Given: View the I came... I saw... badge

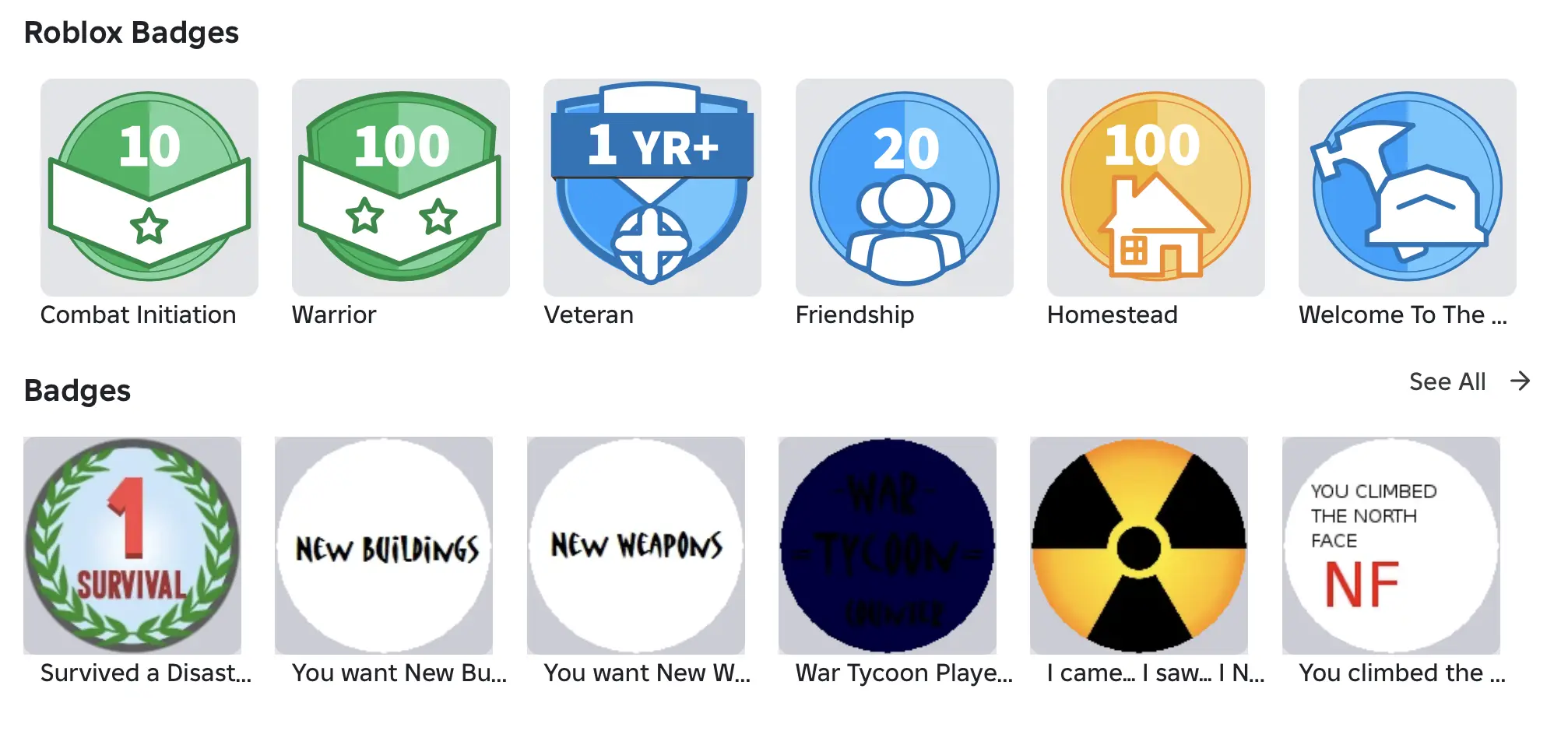Looking at the screenshot, I should coord(1138,545).
